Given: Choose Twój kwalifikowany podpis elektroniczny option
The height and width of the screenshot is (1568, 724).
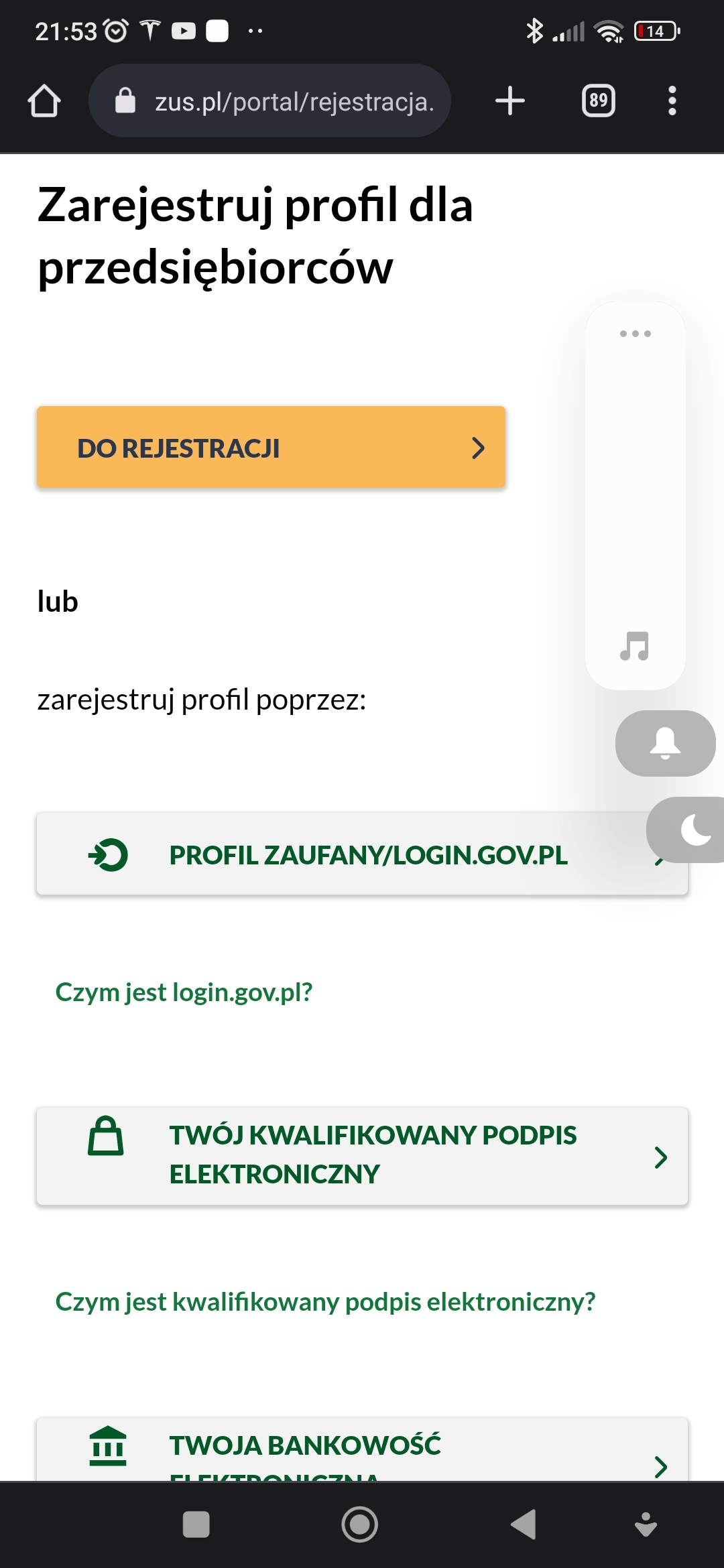Looking at the screenshot, I should (x=362, y=1156).
